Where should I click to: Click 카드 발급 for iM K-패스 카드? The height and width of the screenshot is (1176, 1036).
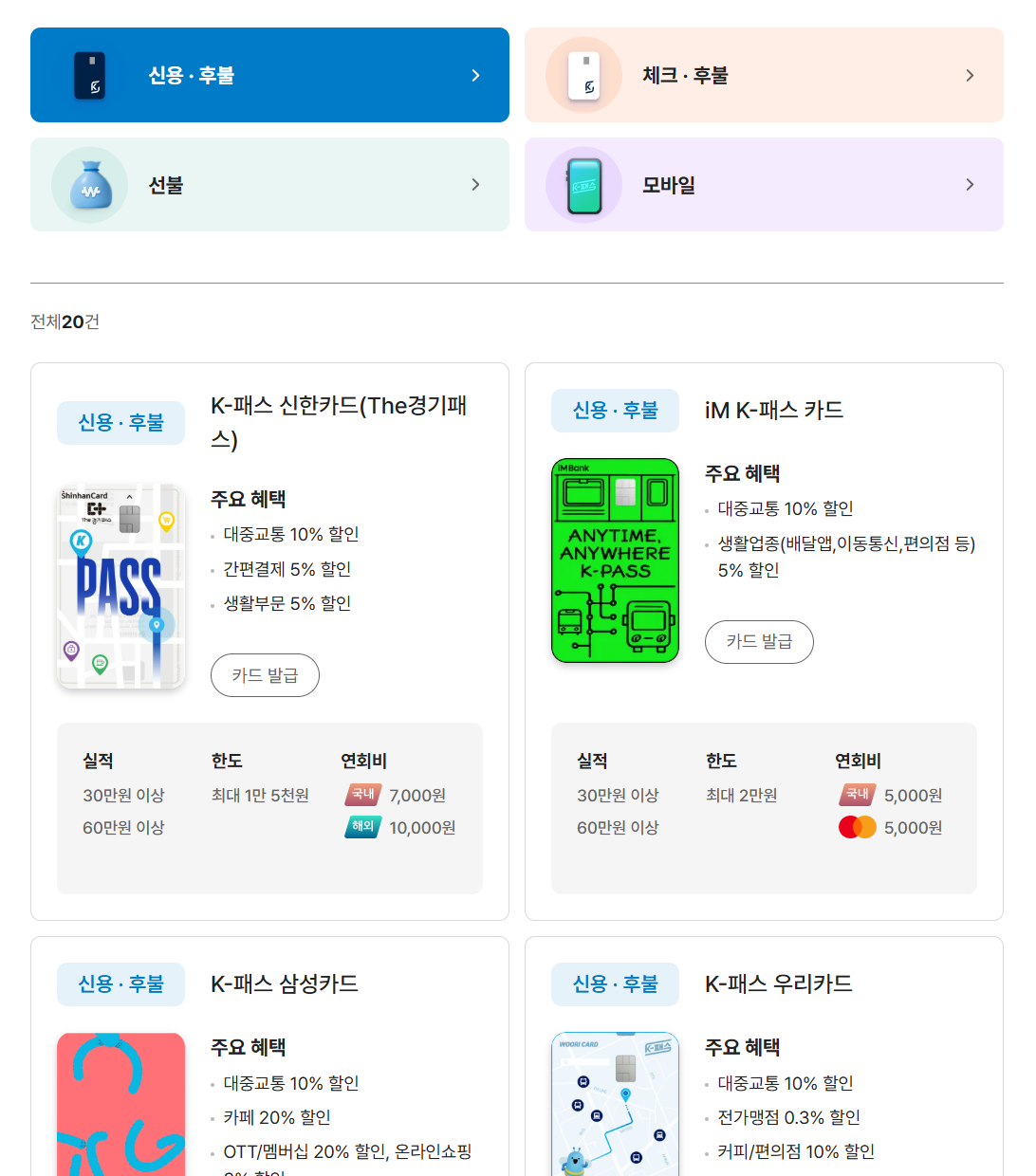pos(759,642)
